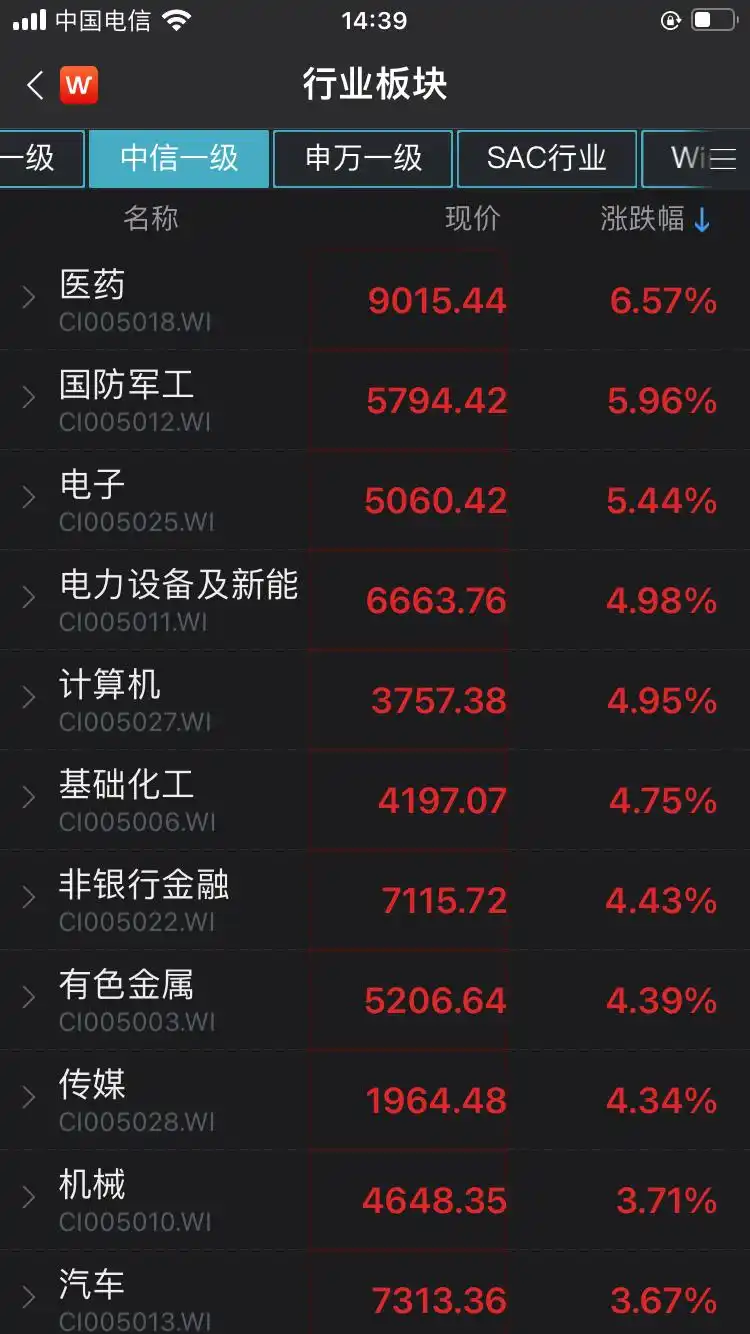Tap the descending sort arrow next to 涨跌幅

(699, 219)
